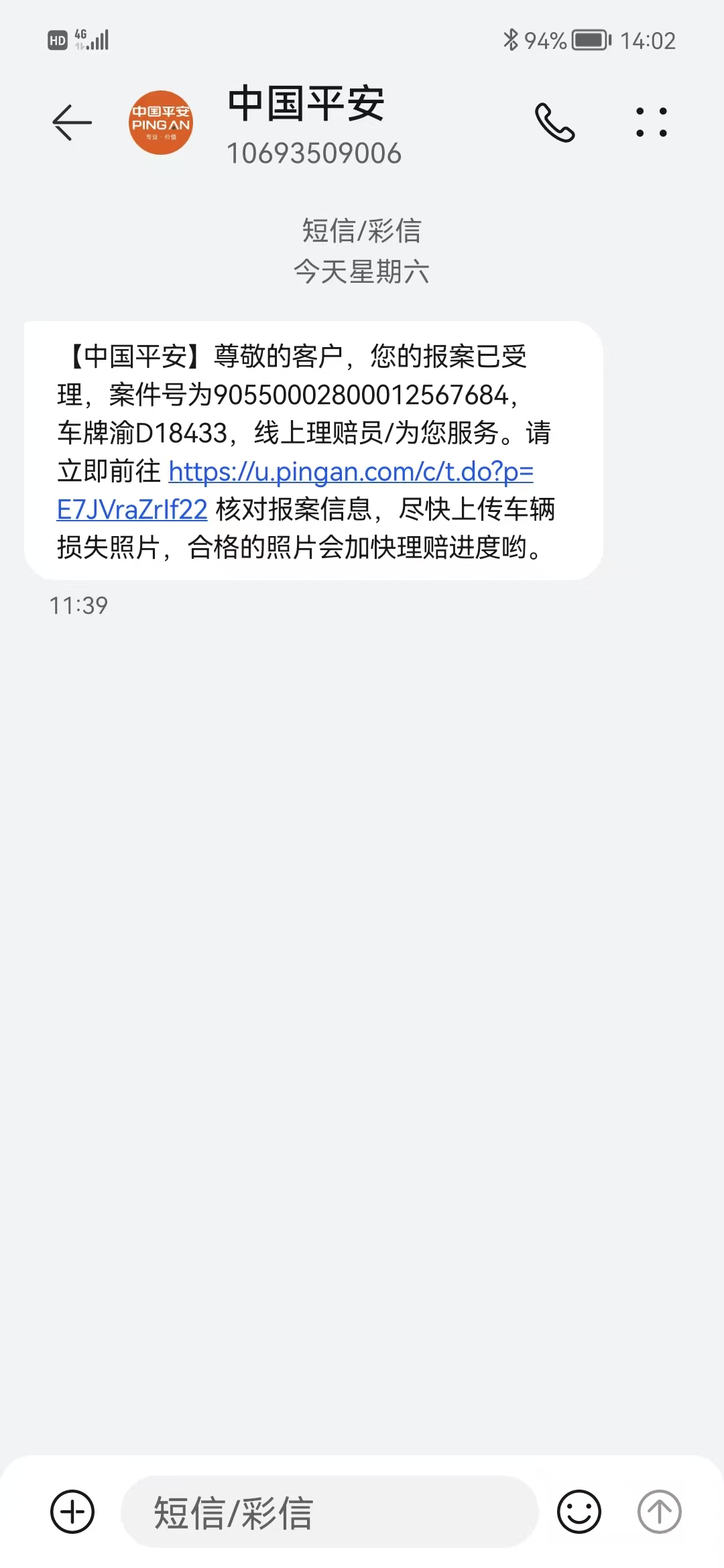Open the u.pingan.com link in message
The image size is (724, 1568).
coord(350,472)
